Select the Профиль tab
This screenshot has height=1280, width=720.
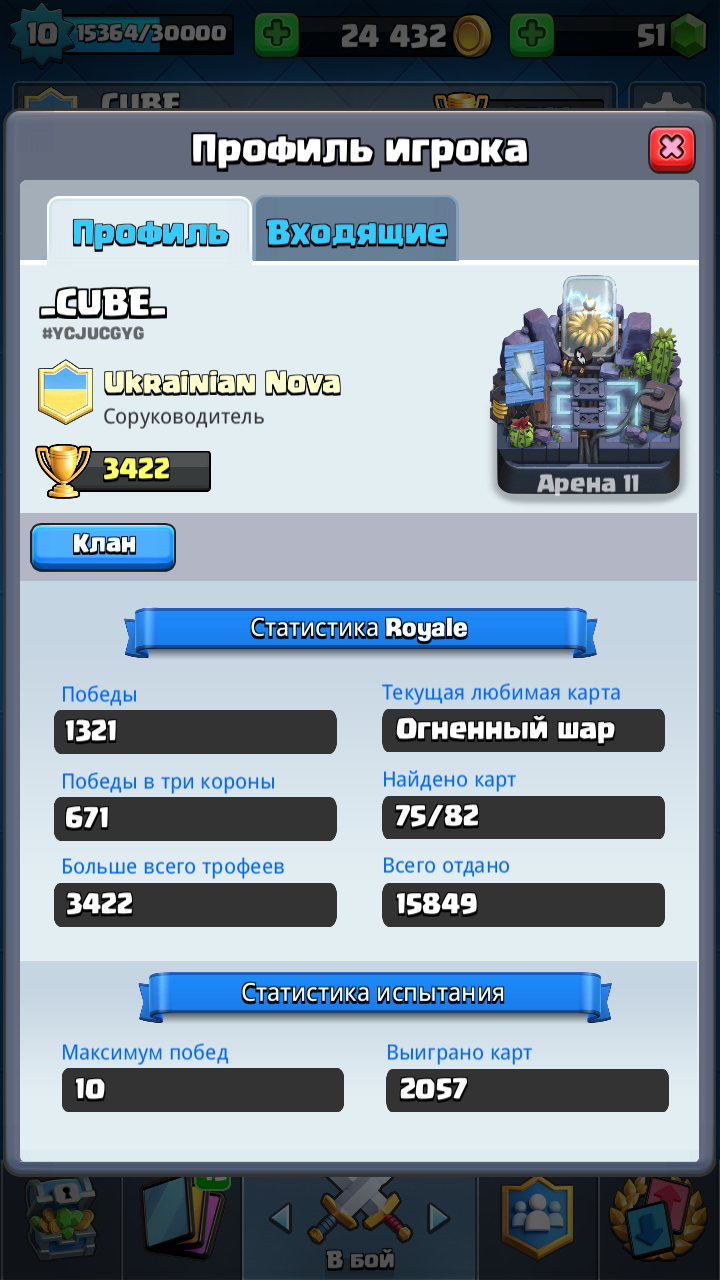click(150, 232)
